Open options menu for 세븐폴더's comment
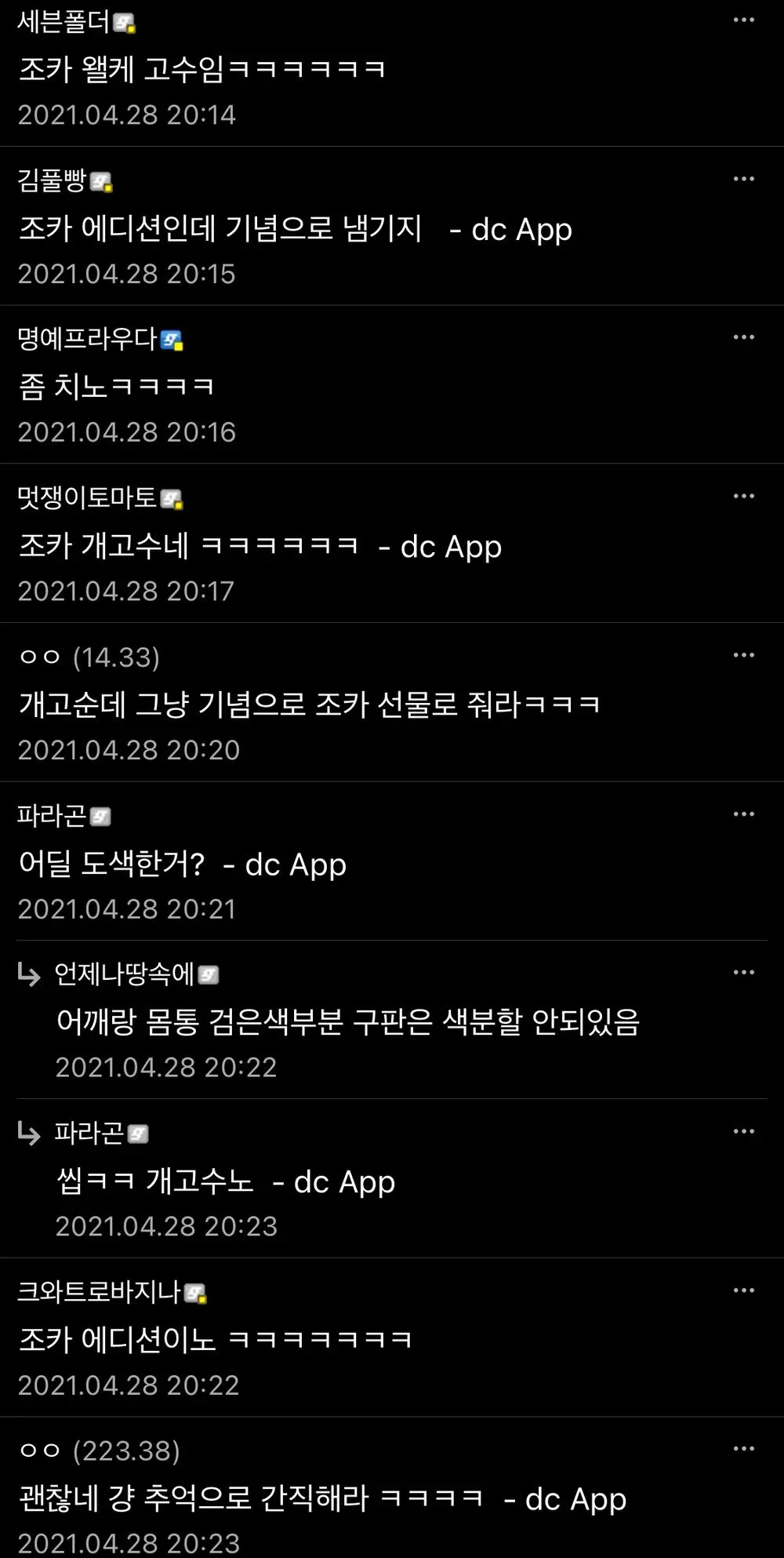 (743, 20)
